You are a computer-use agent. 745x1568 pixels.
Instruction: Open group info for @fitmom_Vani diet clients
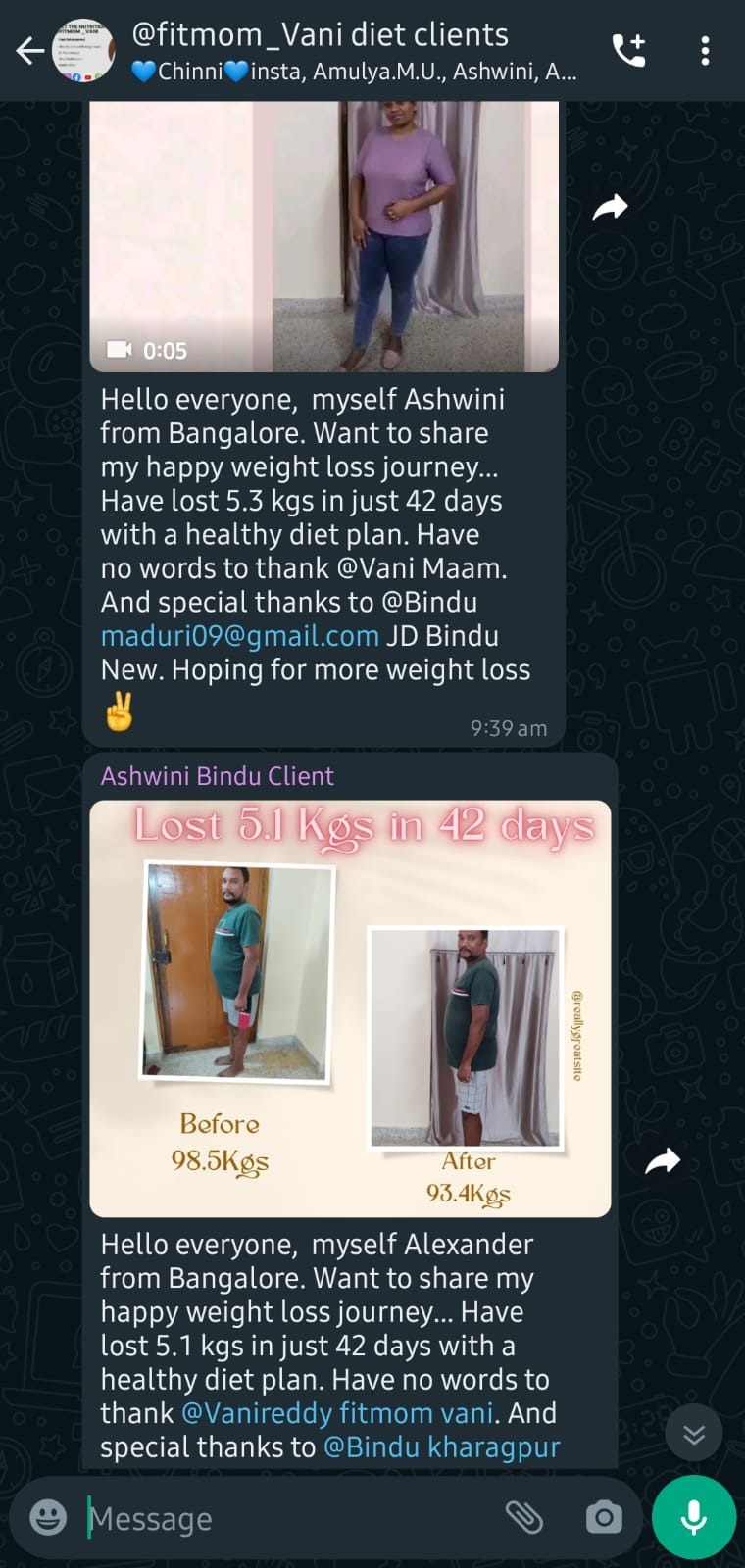353,51
